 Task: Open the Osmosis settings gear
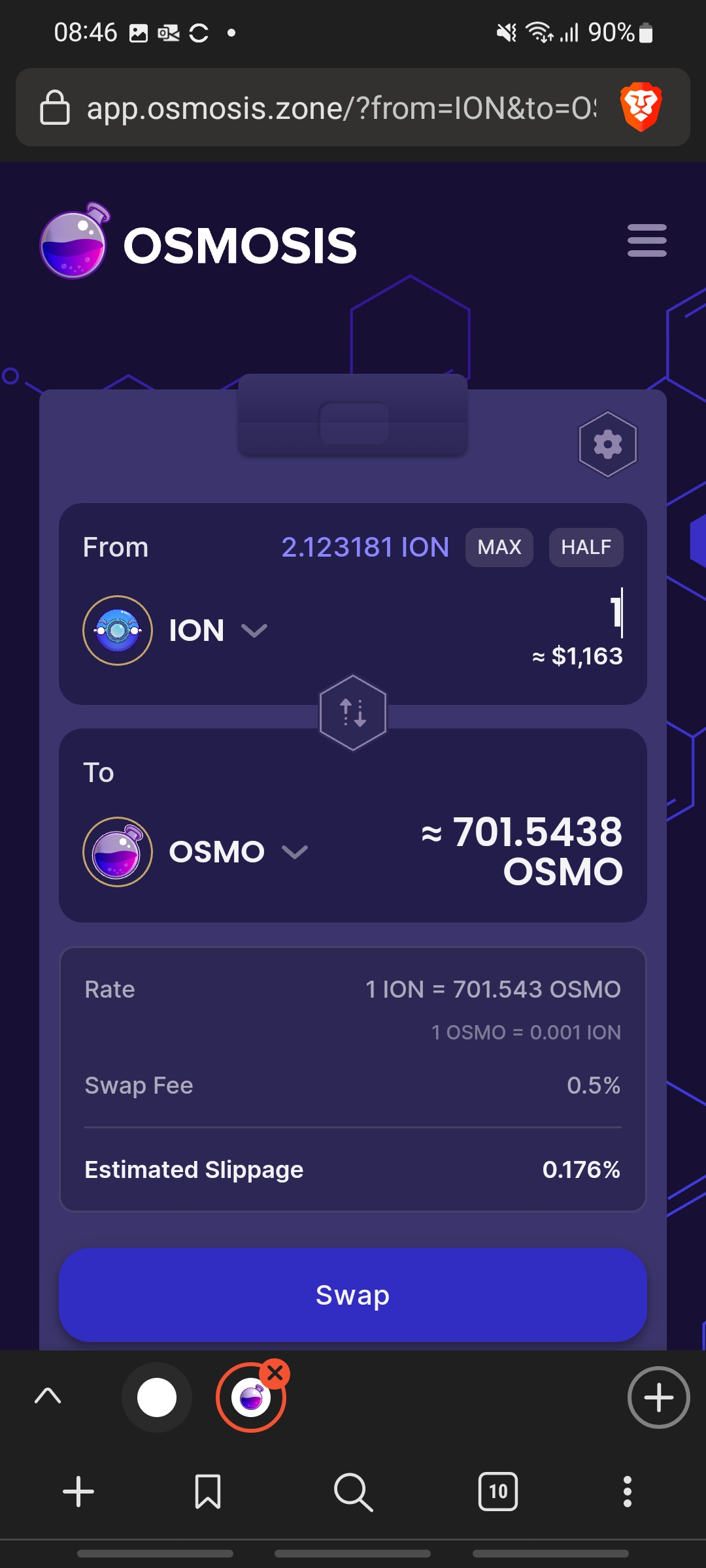click(607, 445)
